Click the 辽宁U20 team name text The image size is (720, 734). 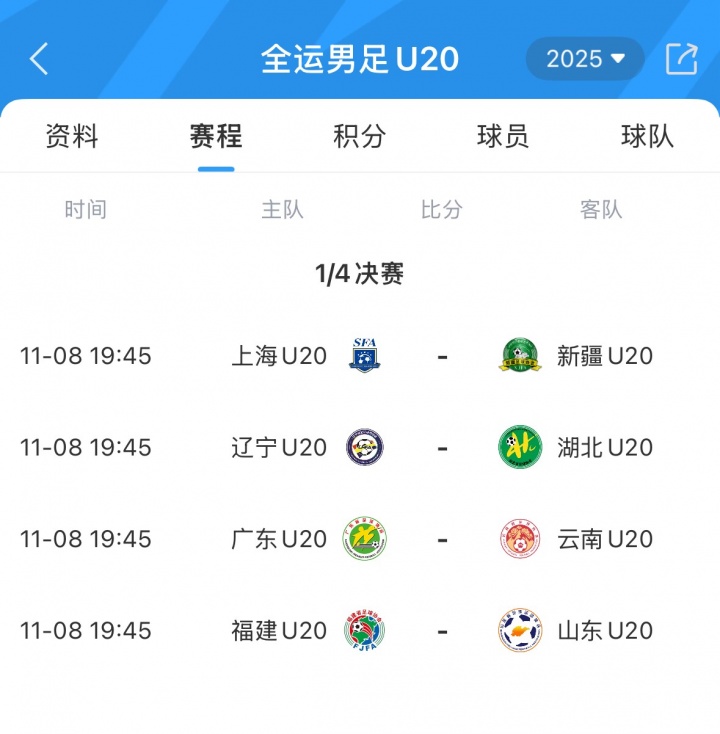click(278, 447)
